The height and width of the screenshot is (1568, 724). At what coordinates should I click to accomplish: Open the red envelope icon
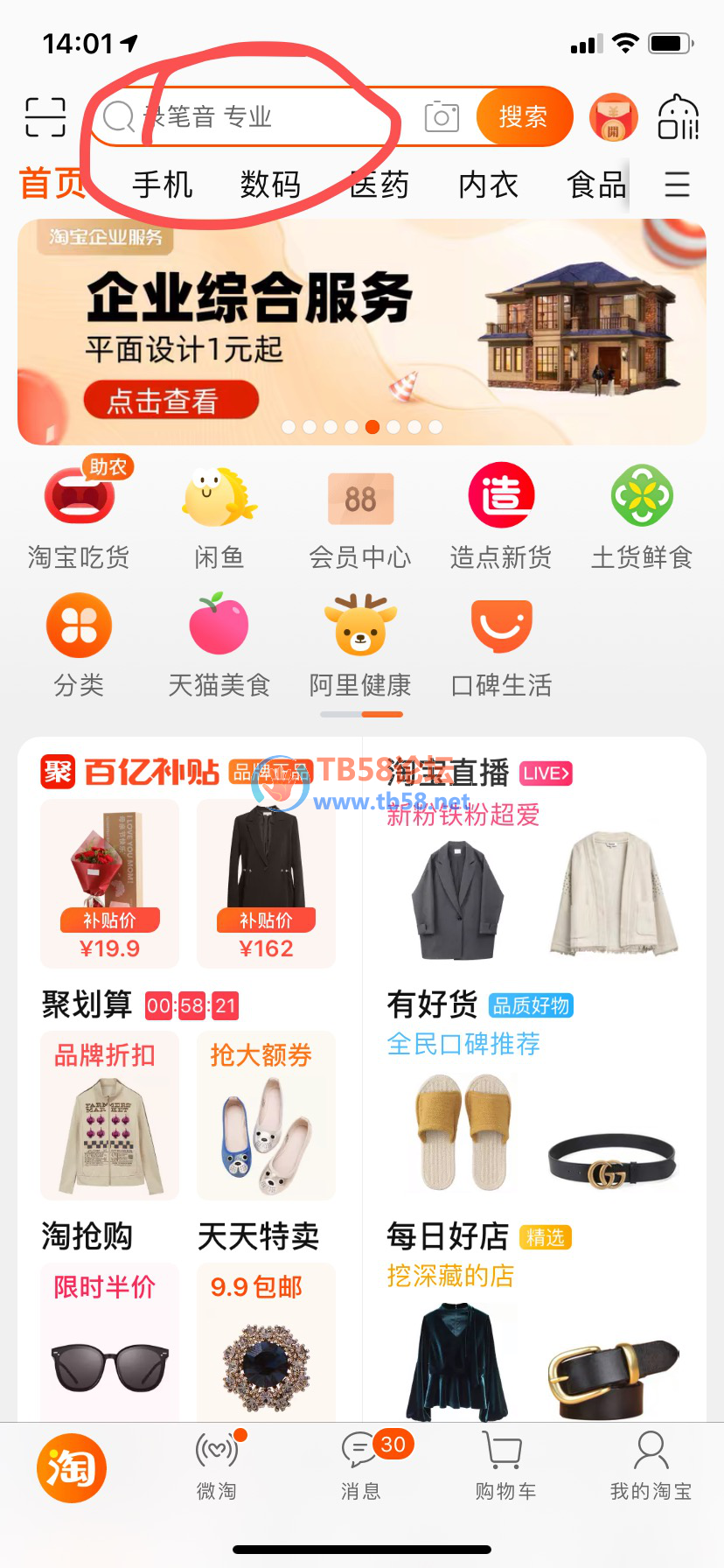click(614, 117)
